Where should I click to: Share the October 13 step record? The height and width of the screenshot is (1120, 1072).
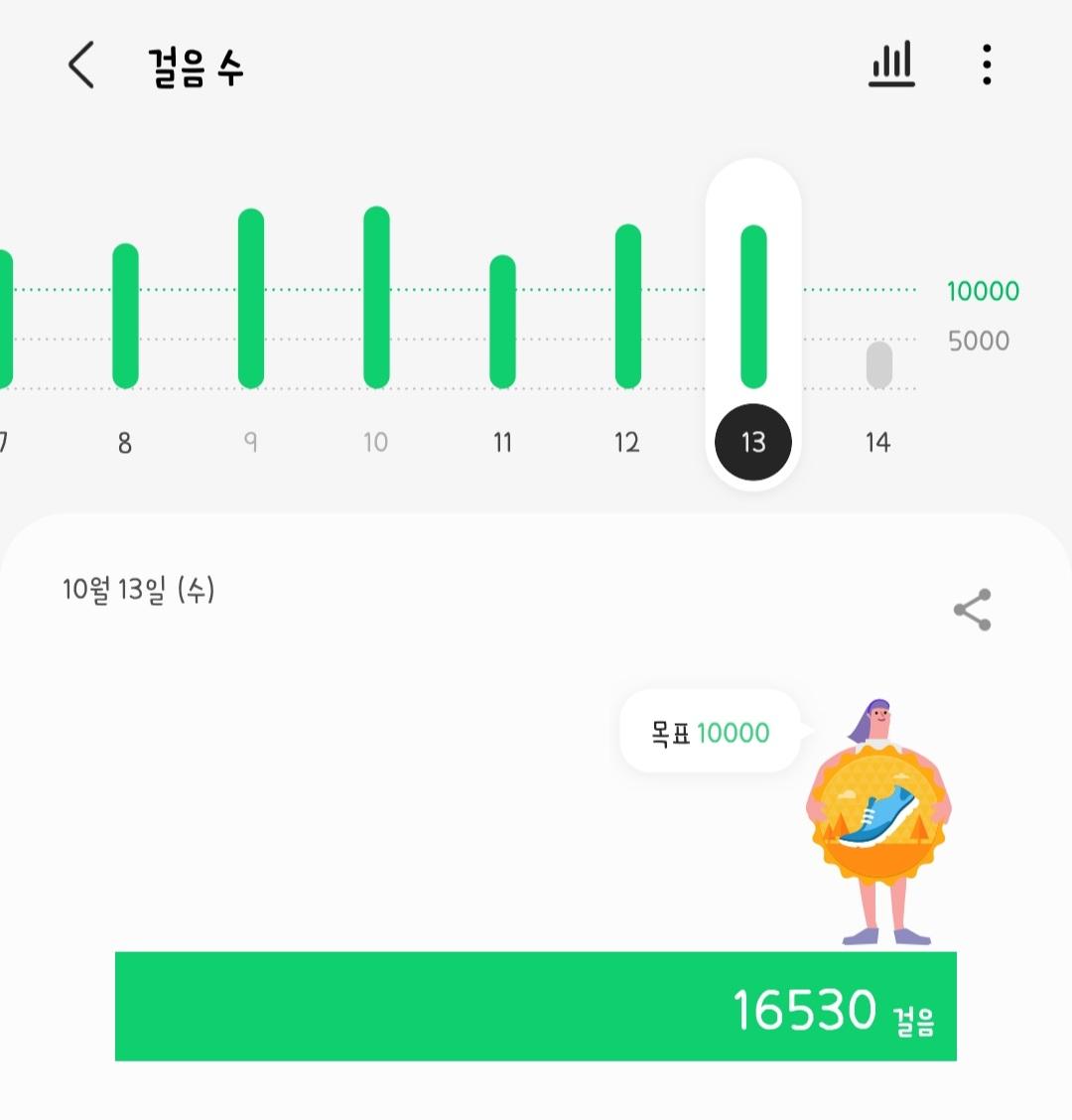[x=972, y=610]
